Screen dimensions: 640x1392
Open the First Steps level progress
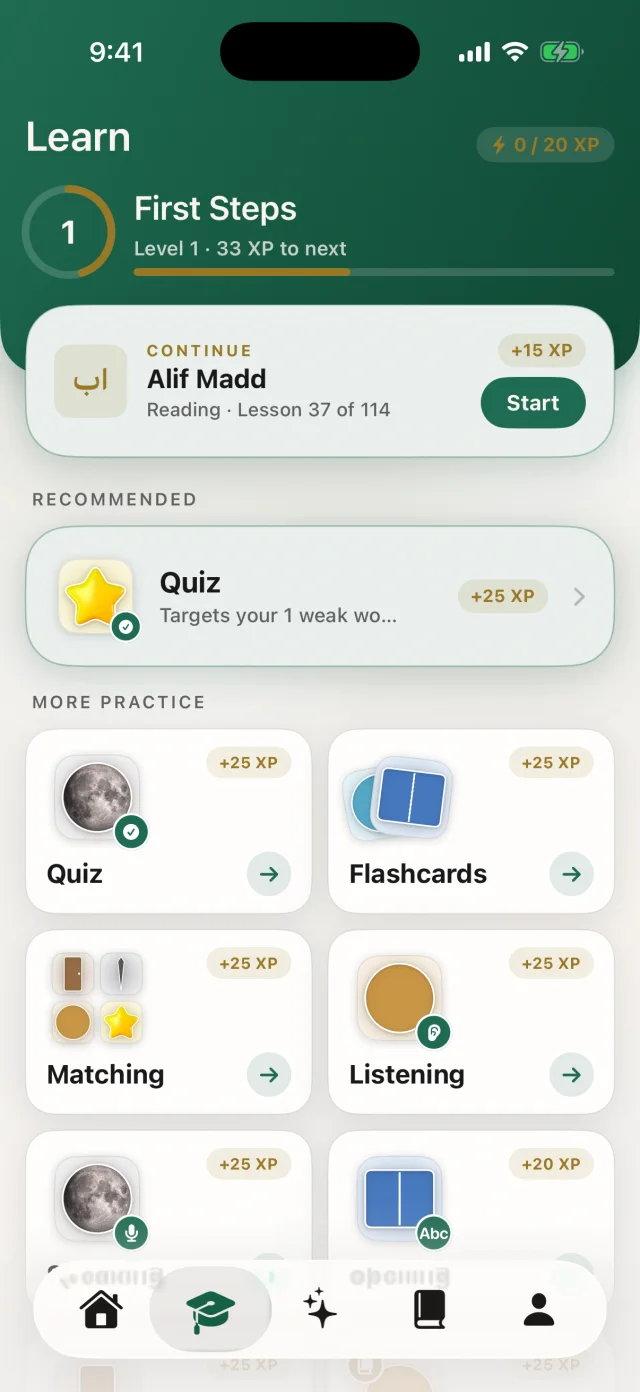coord(320,232)
